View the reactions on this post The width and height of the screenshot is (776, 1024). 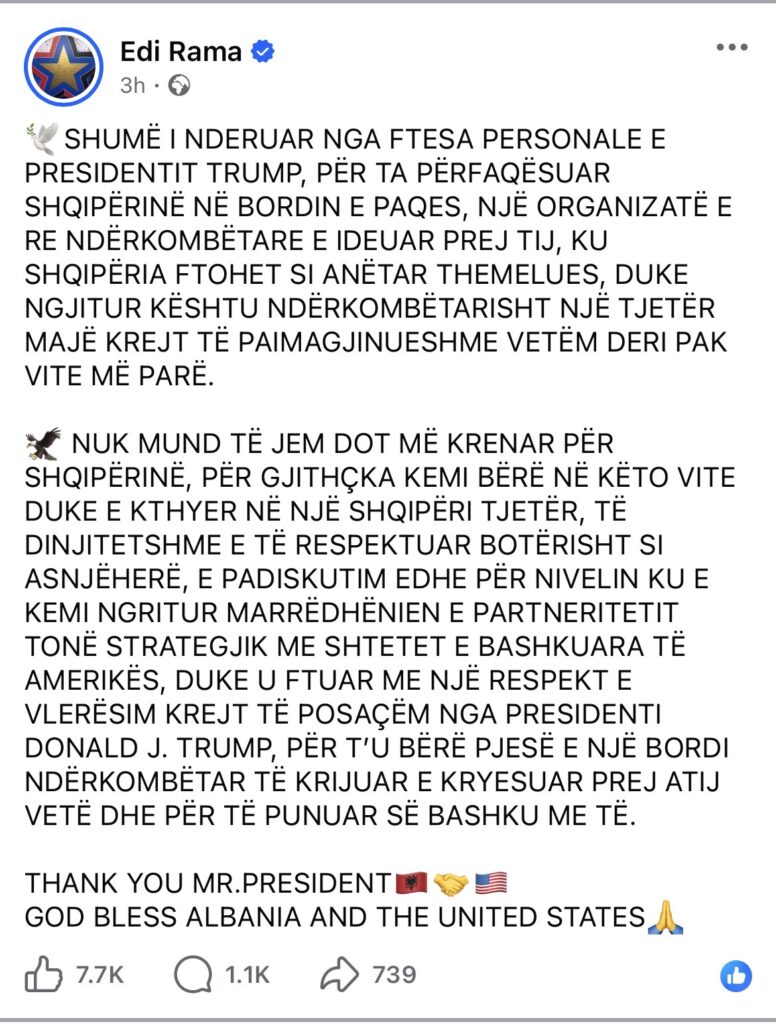pos(736,975)
